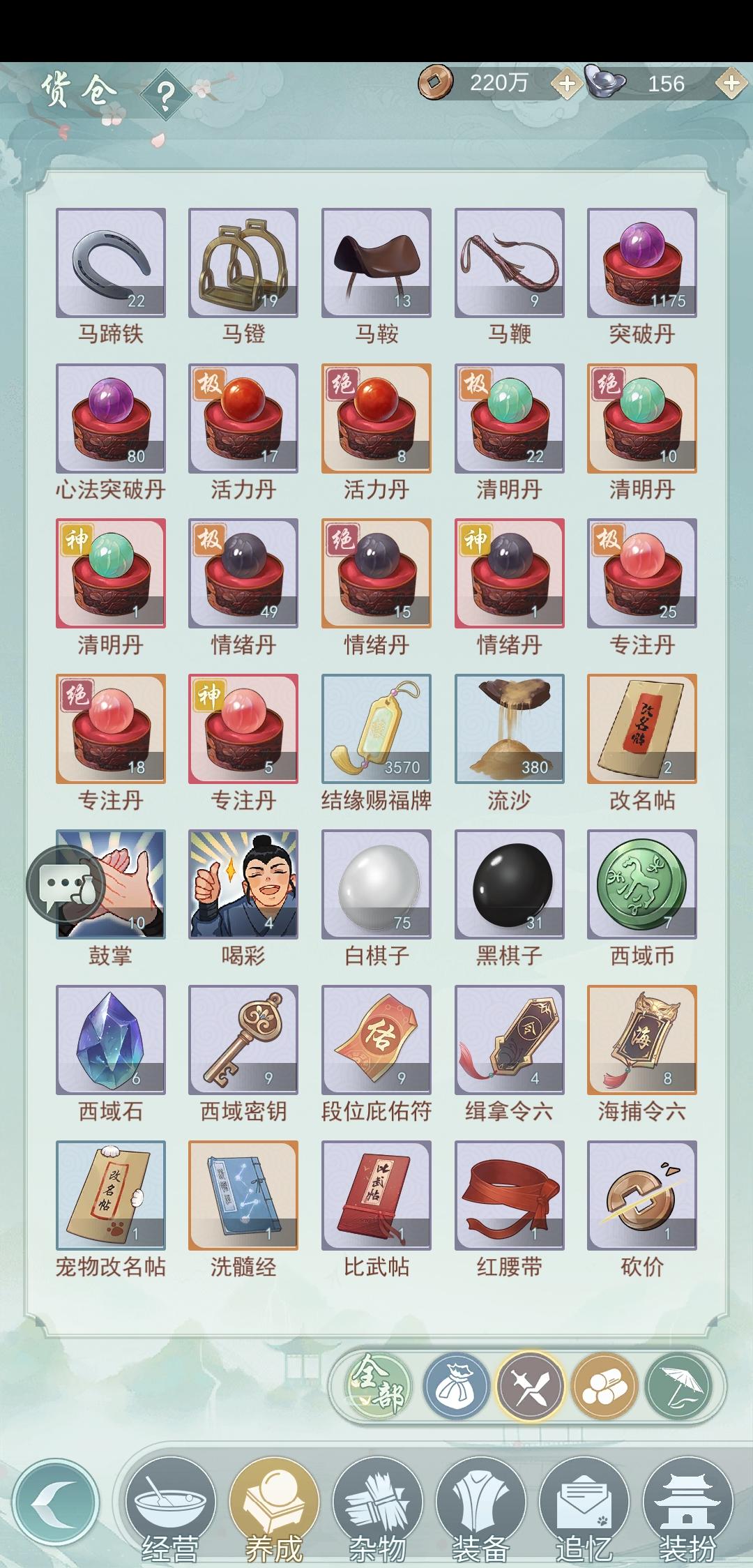Image resolution: width=753 pixels, height=1568 pixels.
Task: Select the 洗髓经 book item
Action: [x=243, y=1193]
